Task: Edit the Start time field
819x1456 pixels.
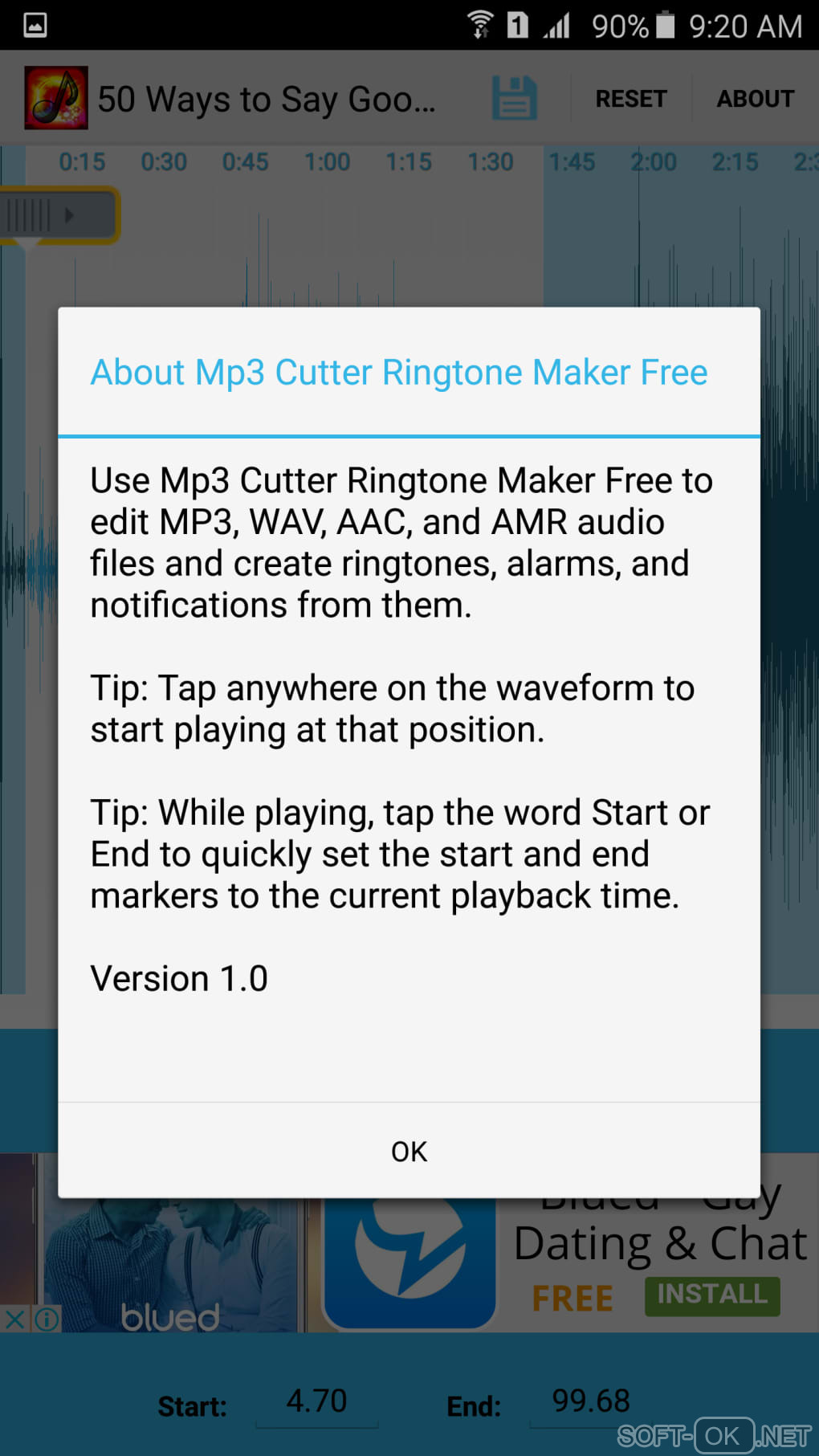Action: [316, 1402]
